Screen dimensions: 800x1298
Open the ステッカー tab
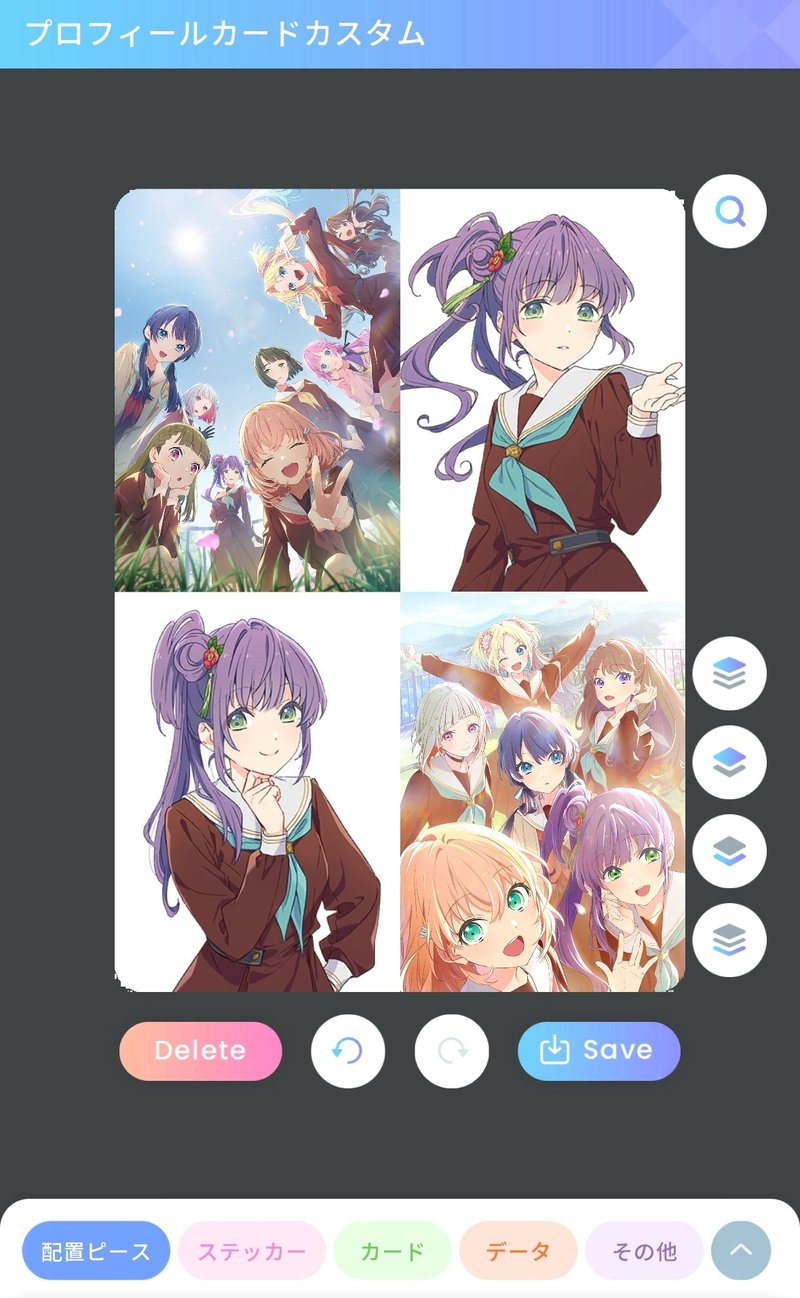252,1251
